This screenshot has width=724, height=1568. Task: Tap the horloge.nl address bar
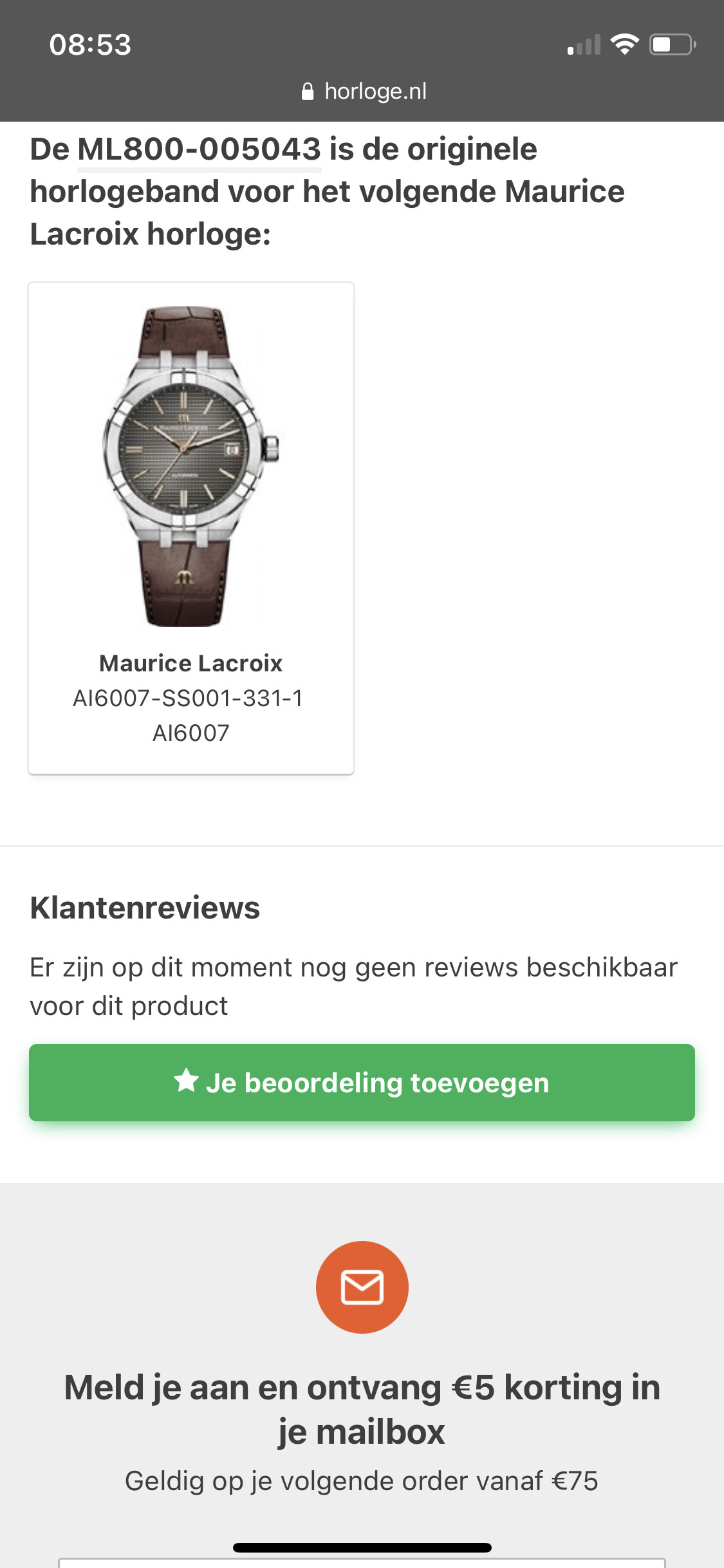click(x=364, y=91)
